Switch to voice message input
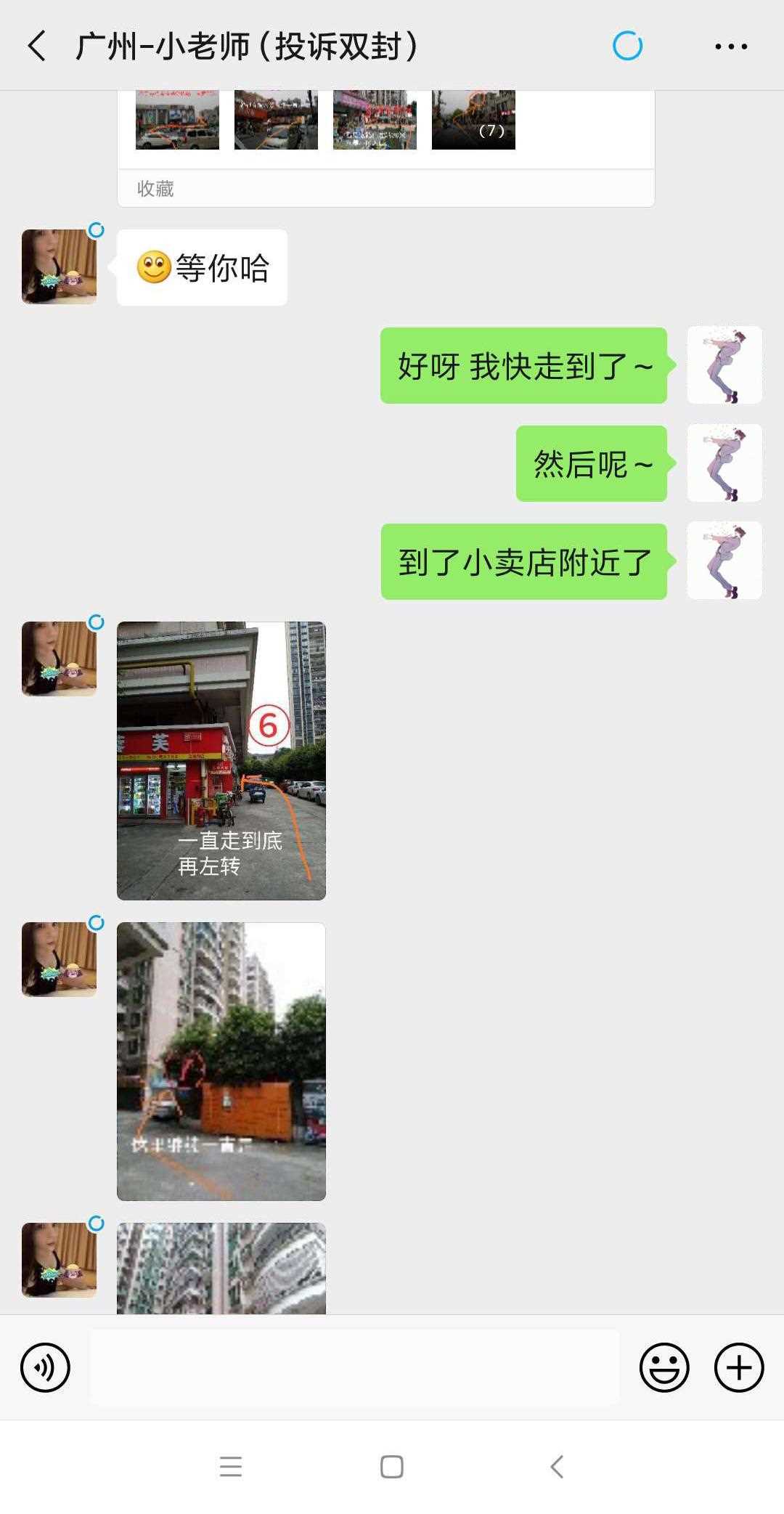The height and width of the screenshot is (1514, 784). pos(45,1367)
